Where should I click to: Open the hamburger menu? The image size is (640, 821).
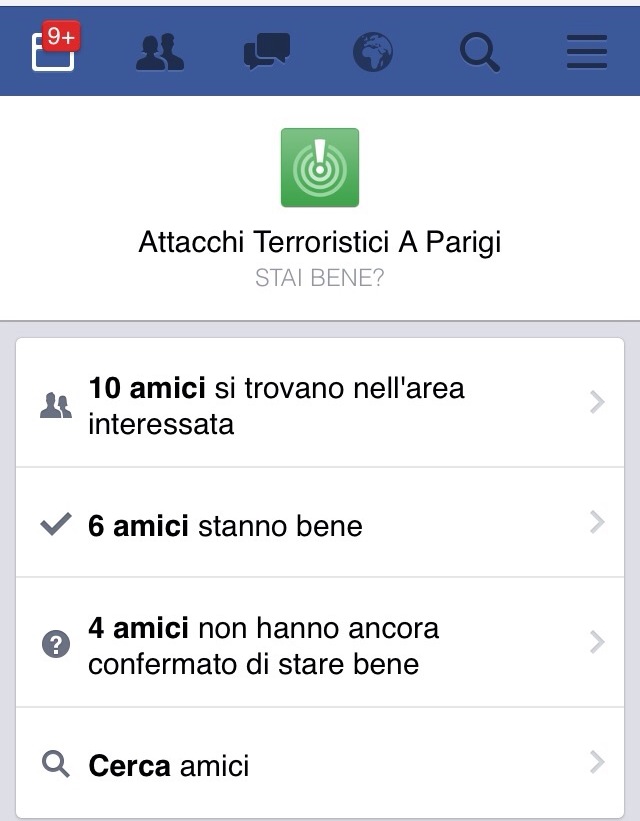pyautogui.click(x=587, y=51)
